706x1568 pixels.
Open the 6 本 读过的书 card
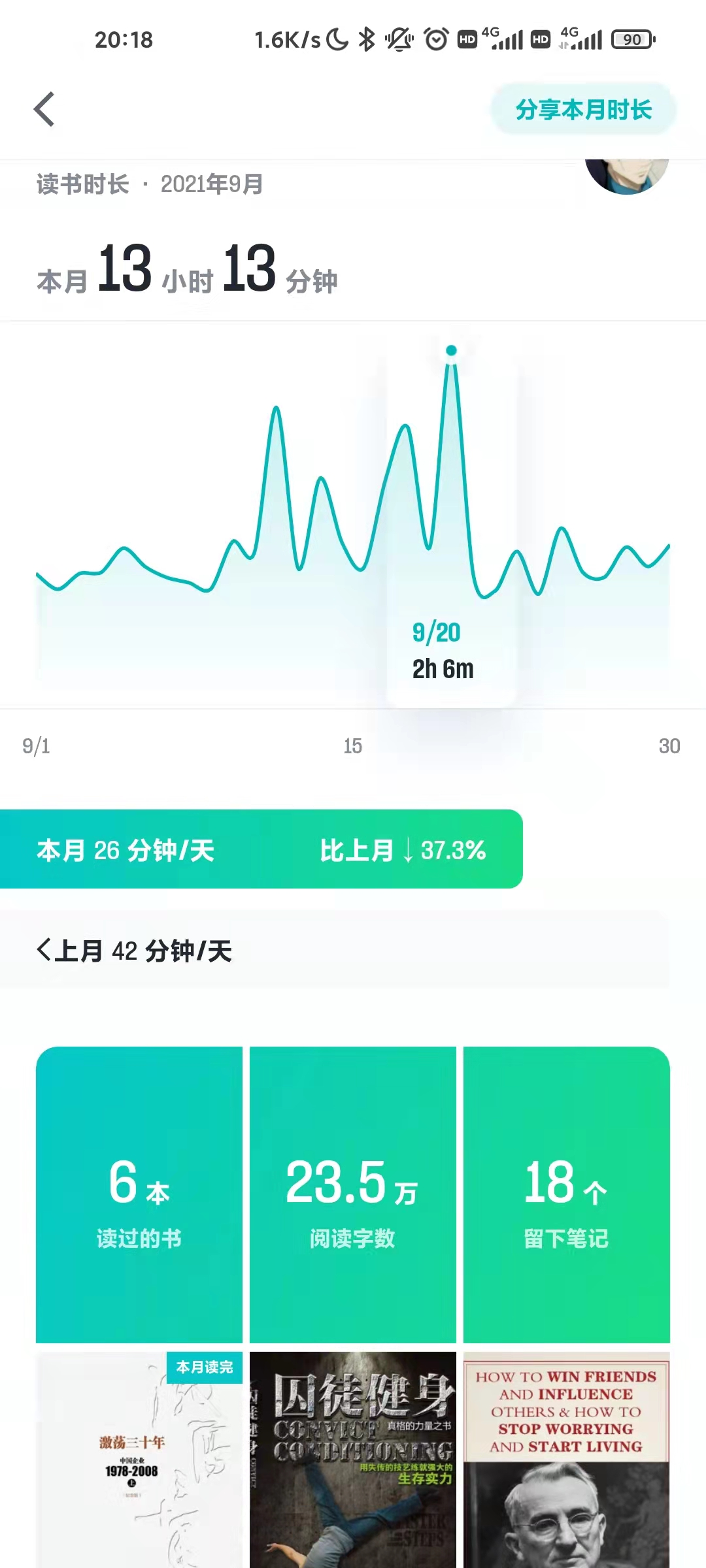tap(139, 1195)
